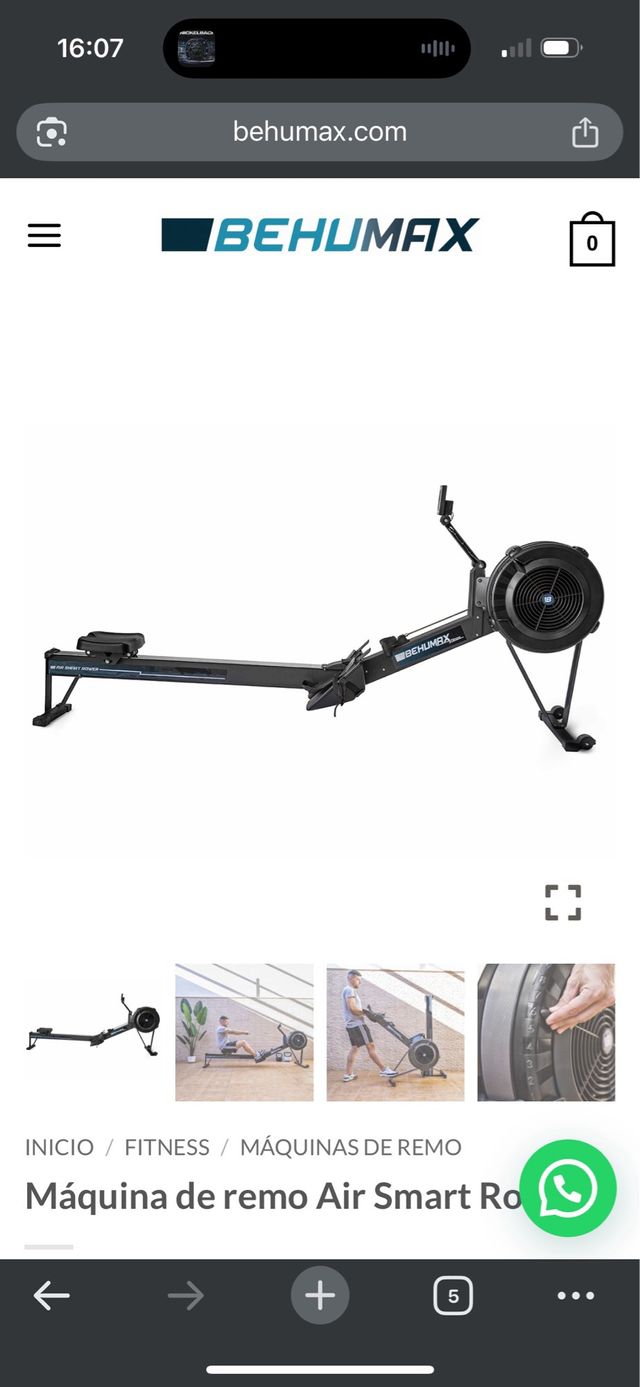Image resolution: width=640 pixels, height=1387 pixels.
Task: View the fan damper close-up thumbnail
Action: point(546,1032)
